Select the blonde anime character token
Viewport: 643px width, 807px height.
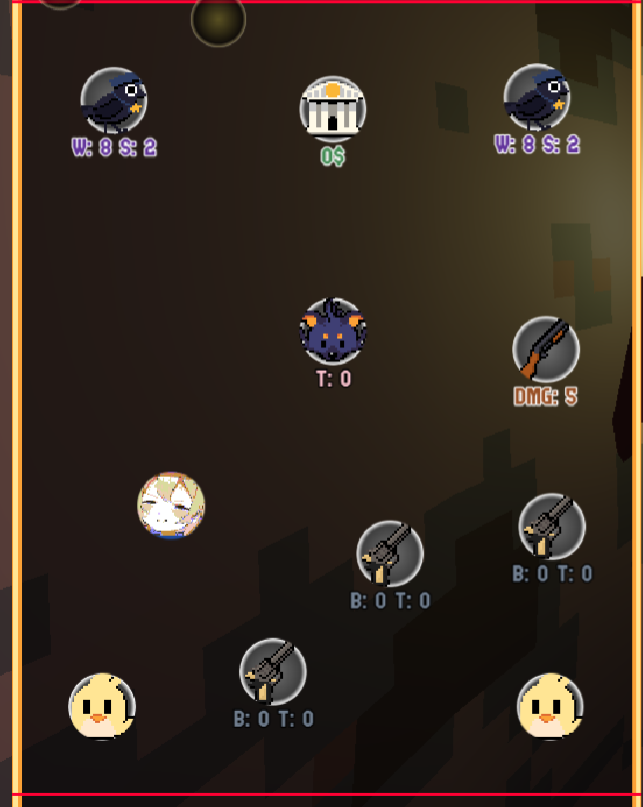point(171,505)
